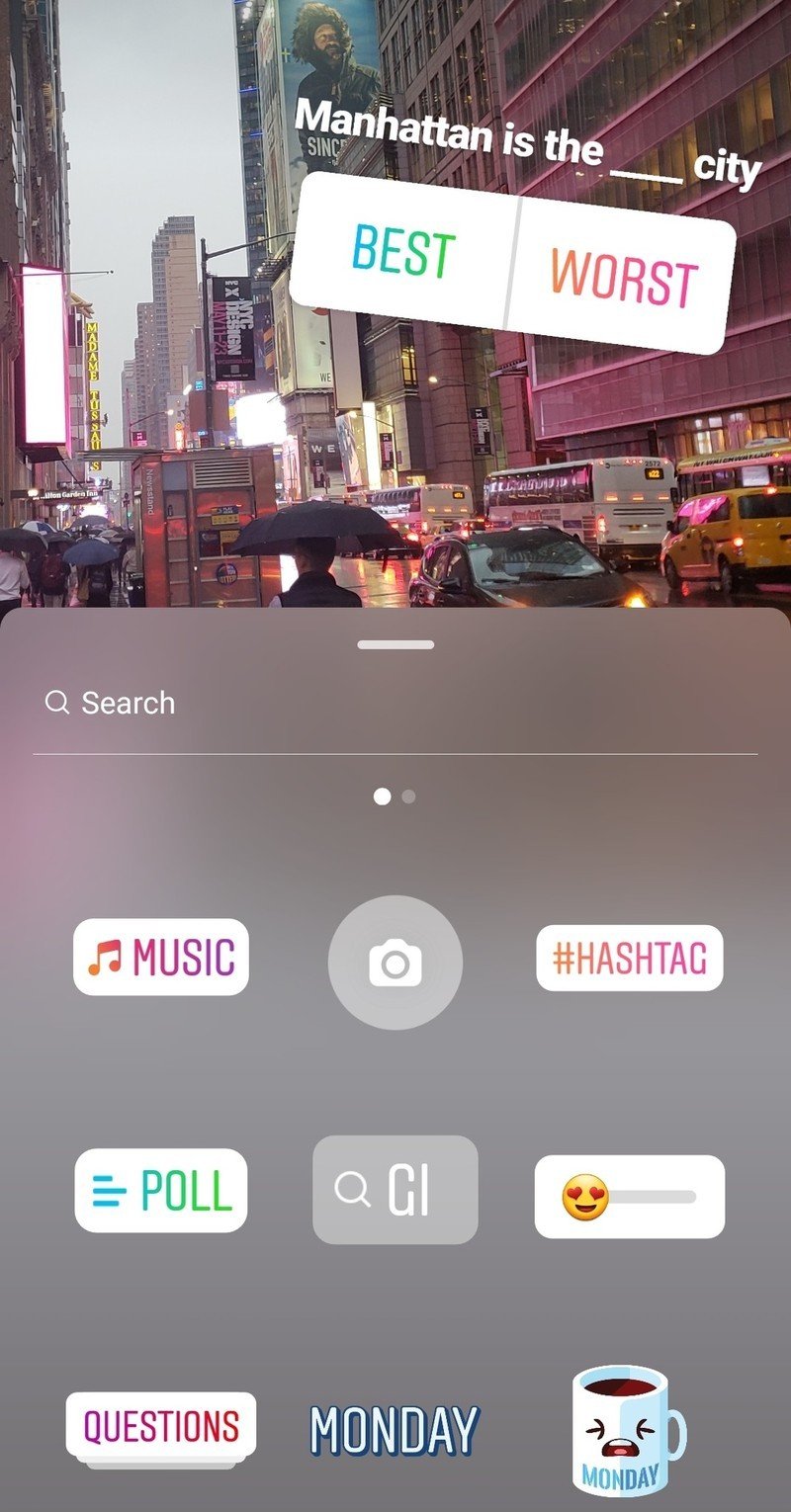The height and width of the screenshot is (1512, 791).
Task: Go to second sticker page dot
Action: tap(409, 797)
